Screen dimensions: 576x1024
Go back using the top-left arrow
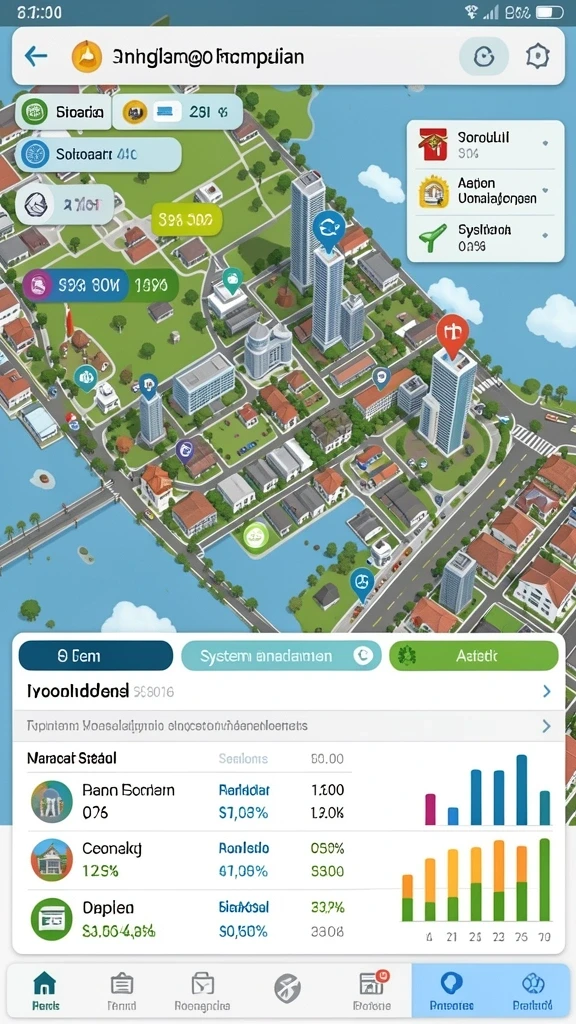click(36, 56)
